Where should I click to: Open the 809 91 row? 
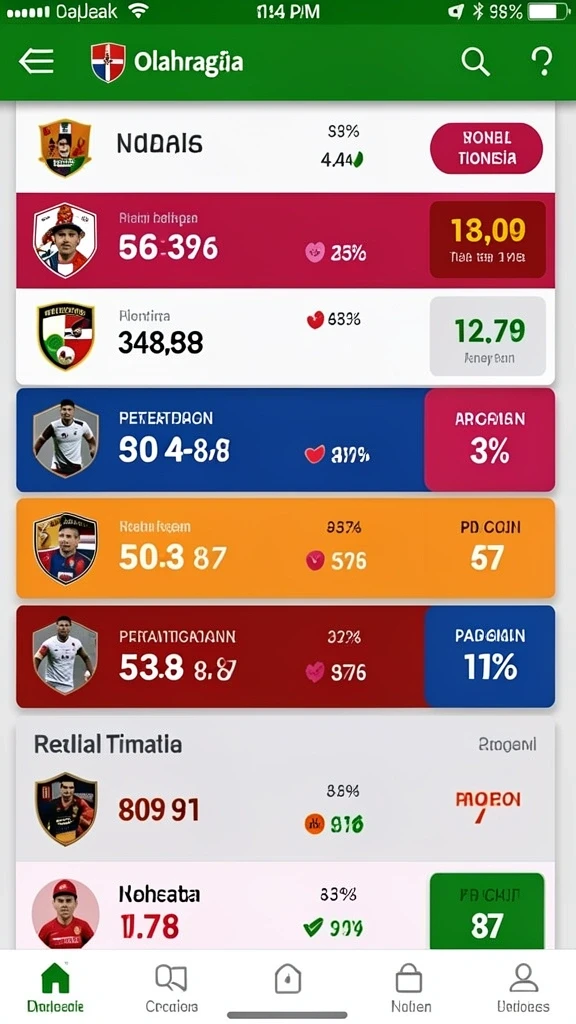pos(285,810)
